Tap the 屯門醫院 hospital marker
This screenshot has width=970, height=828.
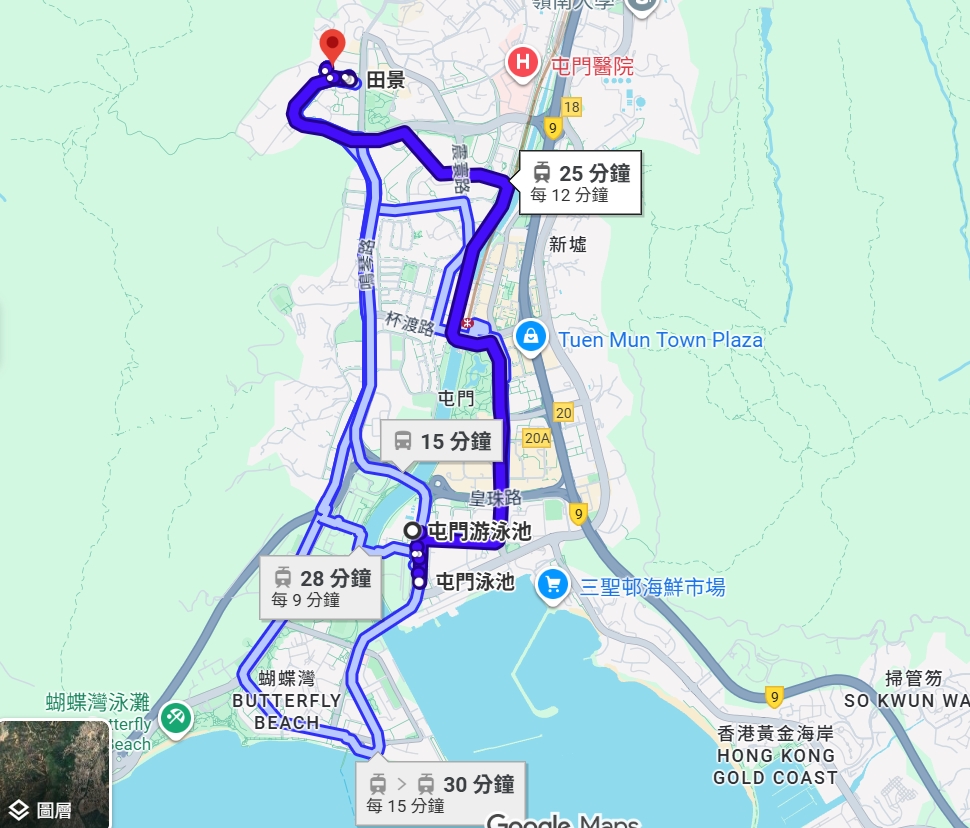coord(522,65)
